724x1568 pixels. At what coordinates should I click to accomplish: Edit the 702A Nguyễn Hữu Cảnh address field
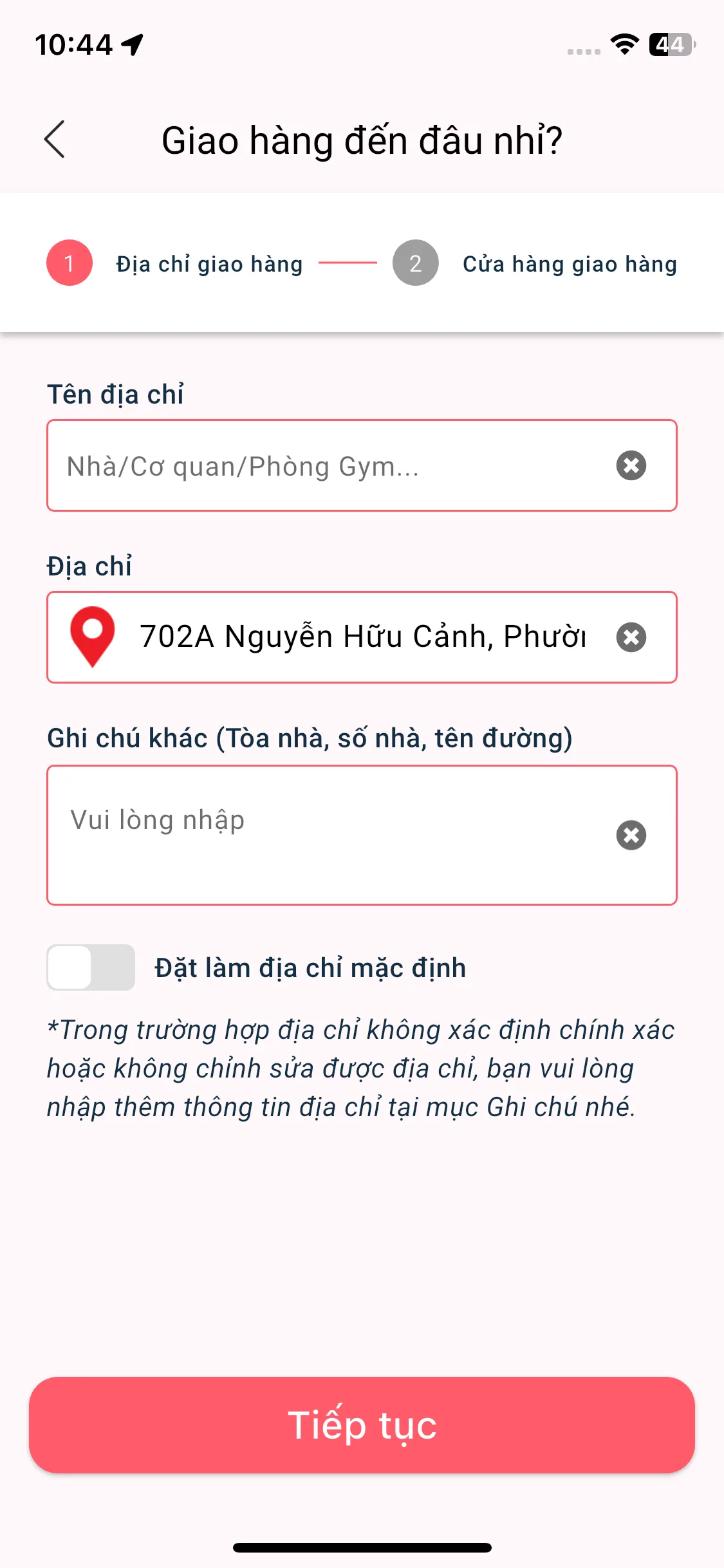click(362, 637)
